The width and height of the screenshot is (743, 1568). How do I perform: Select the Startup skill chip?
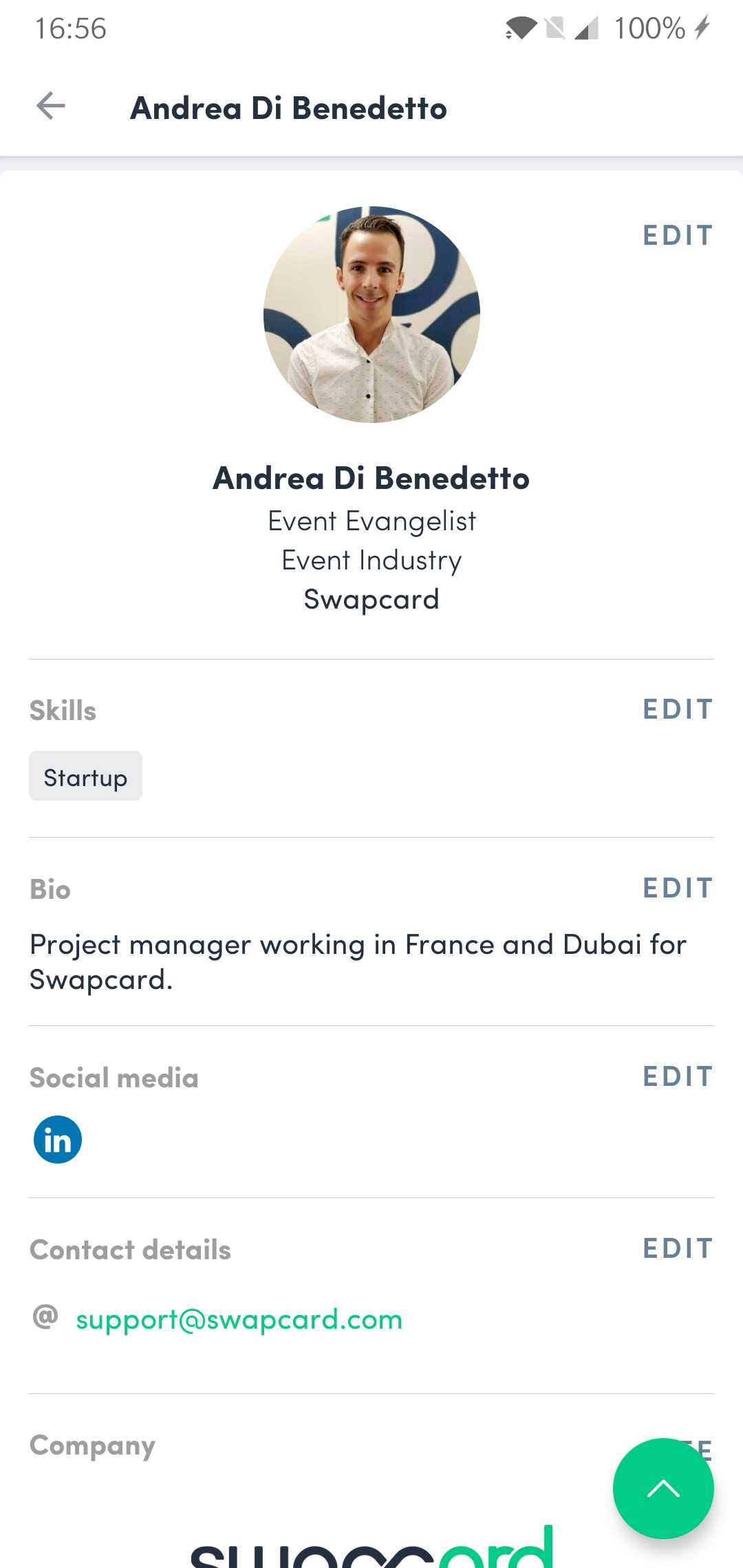click(x=85, y=776)
